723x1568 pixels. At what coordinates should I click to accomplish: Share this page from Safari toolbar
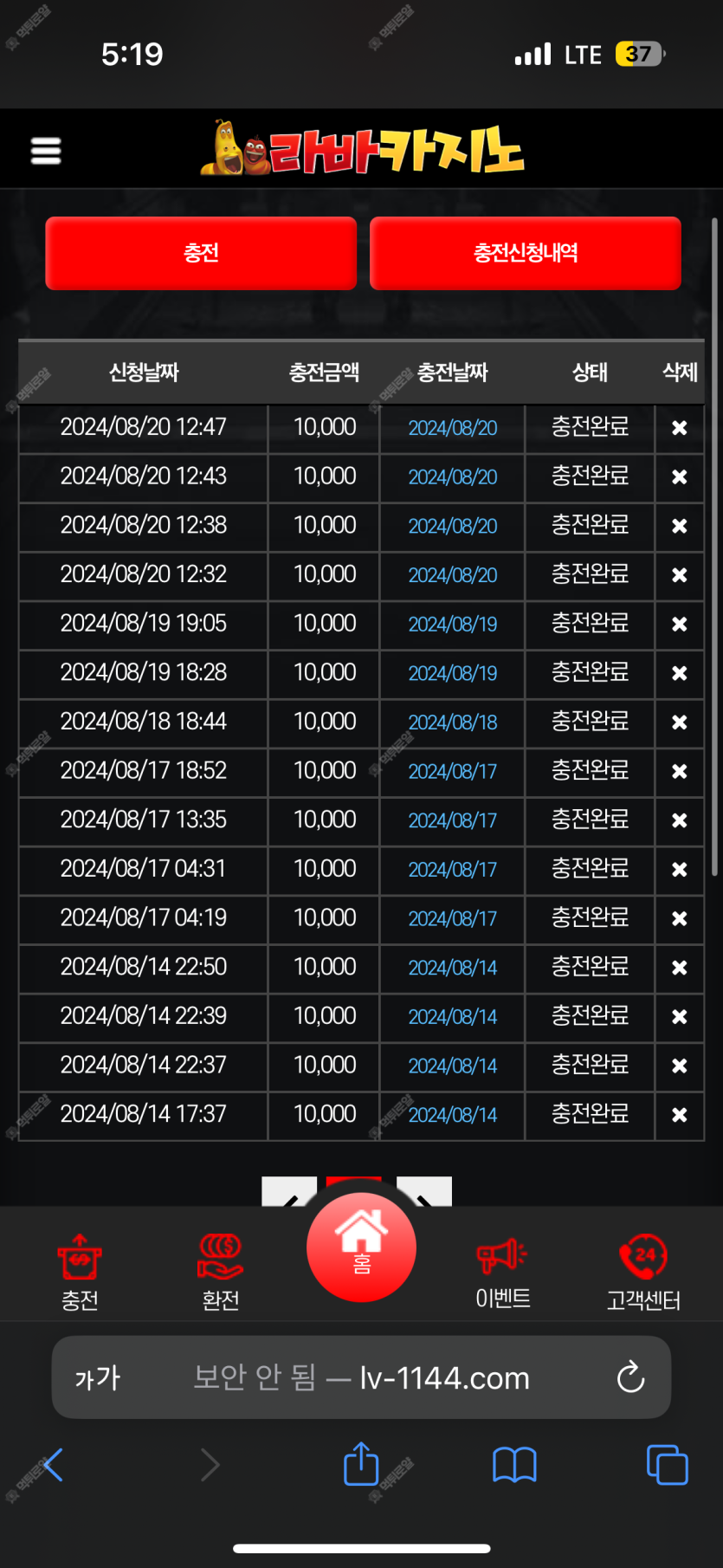(x=361, y=1464)
